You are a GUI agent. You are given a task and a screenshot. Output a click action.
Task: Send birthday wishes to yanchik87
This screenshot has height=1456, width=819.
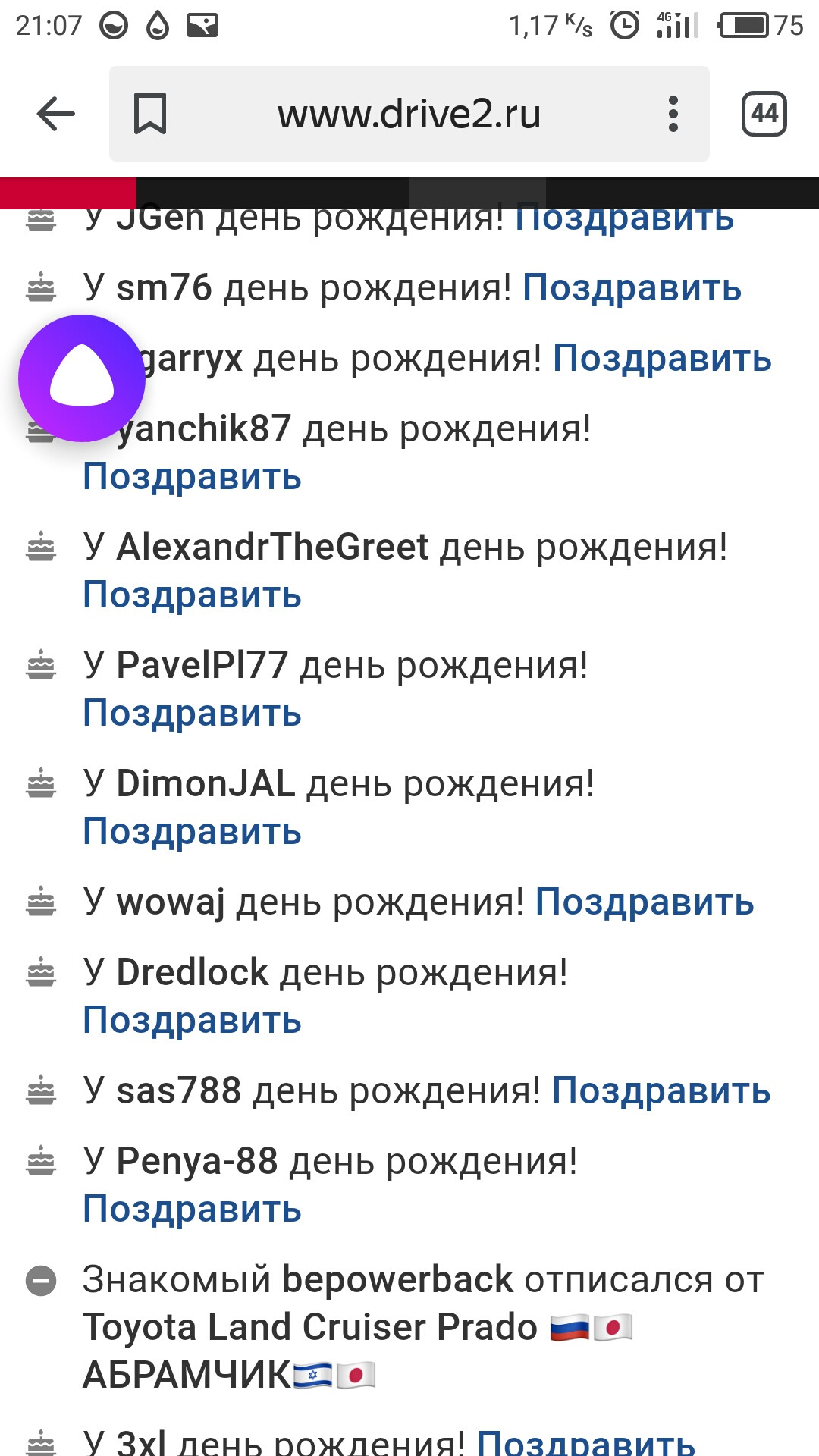point(192,477)
